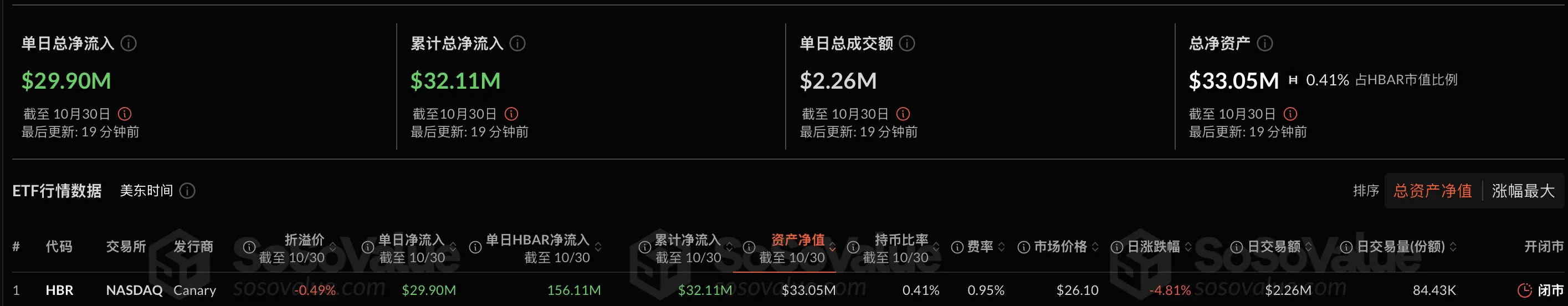Image resolution: width=1568 pixels, height=306 pixels.
Task: Sort table by 单日净流入 column
Action: tap(453, 247)
